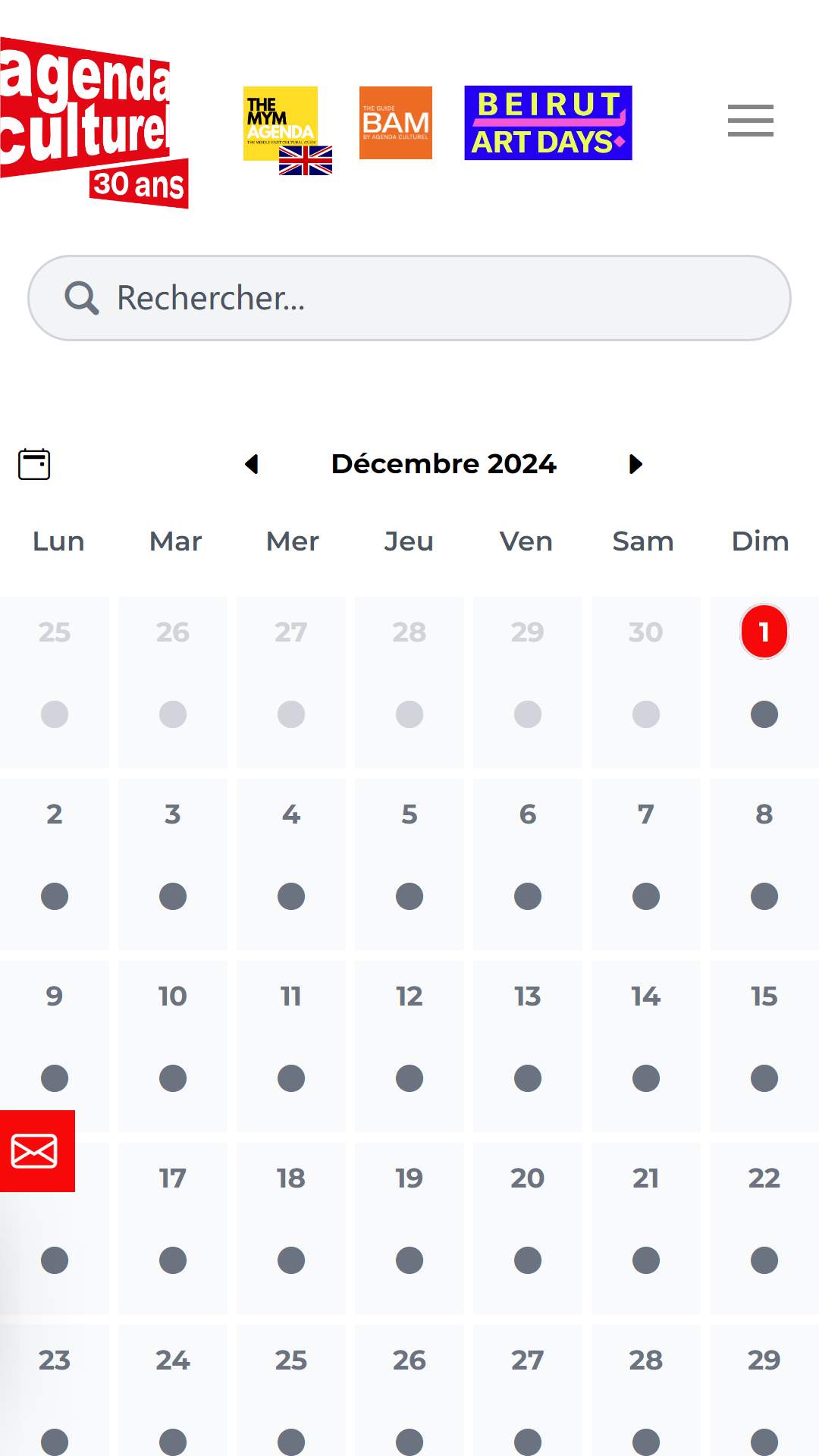The height and width of the screenshot is (1456, 819).
Task: Open the red envelope contact button
Action: click(x=37, y=1151)
